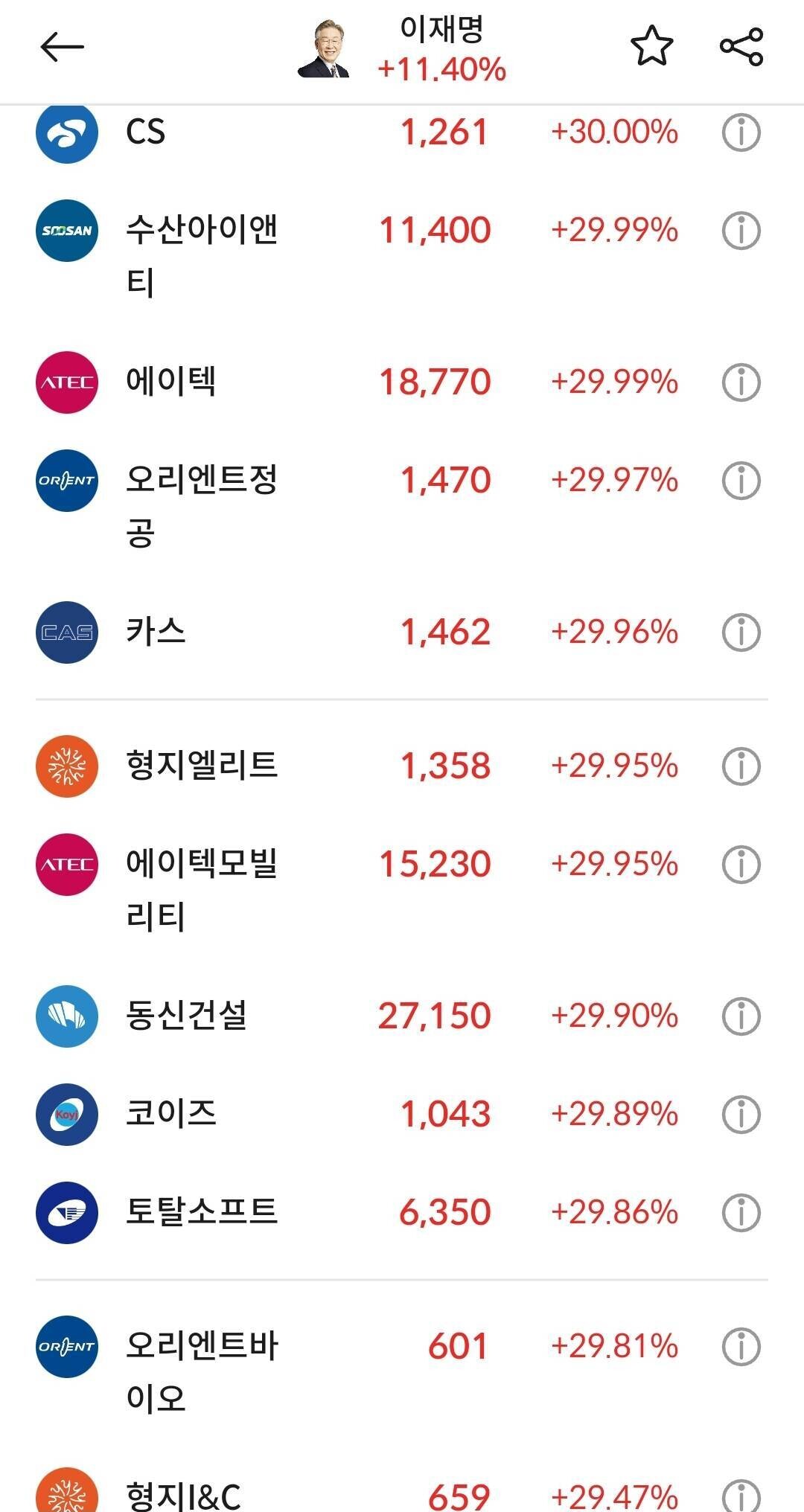This screenshot has width=804, height=1512.
Task: Tap the Koyz logo beside 코이즈
Action: pyautogui.click(x=66, y=1114)
